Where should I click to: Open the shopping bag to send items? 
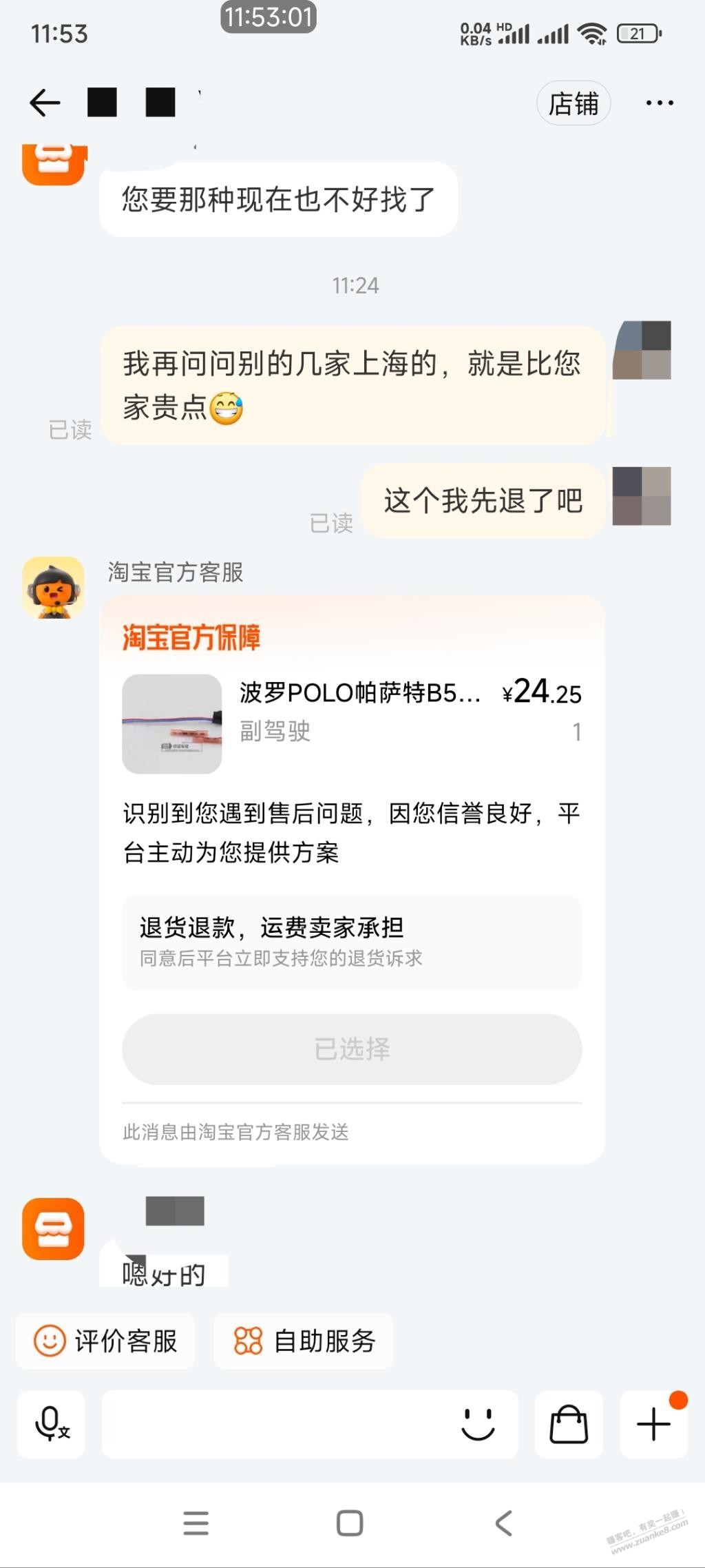(569, 1424)
